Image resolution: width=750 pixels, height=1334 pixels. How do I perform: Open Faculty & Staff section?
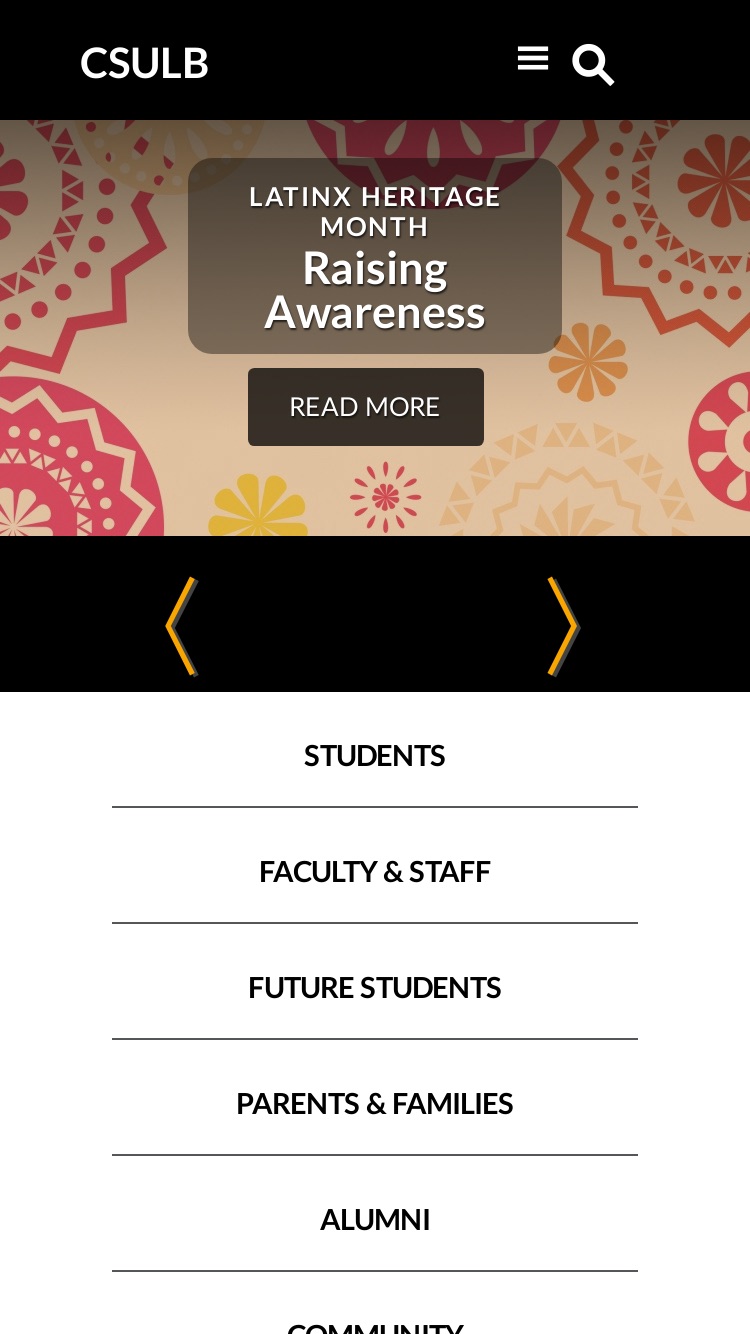(x=375, y=872)
